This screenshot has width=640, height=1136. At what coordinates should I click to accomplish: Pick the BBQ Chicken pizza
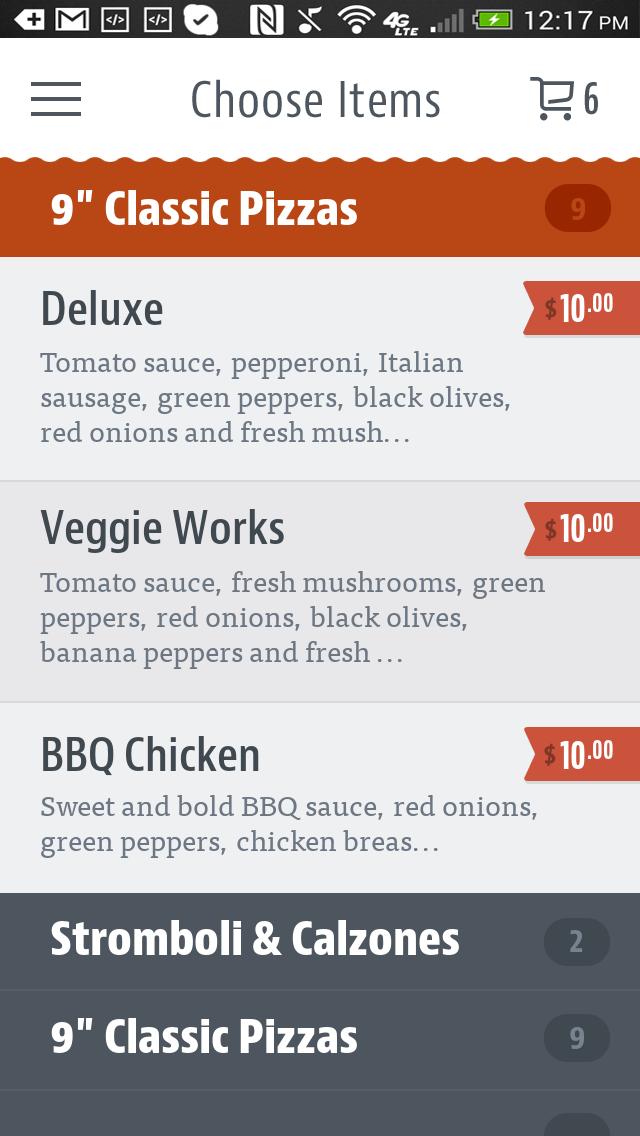tap(280, 797)
